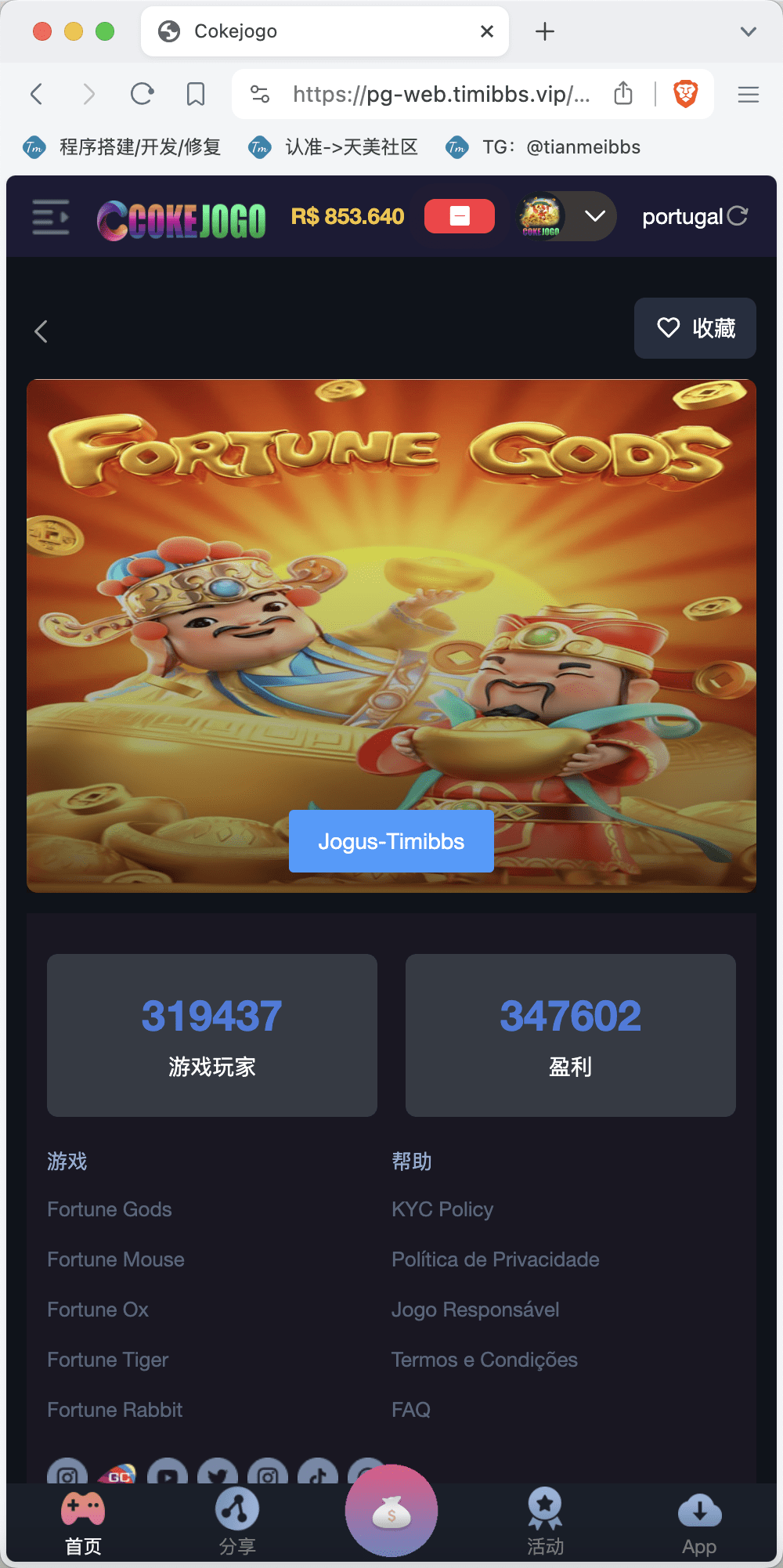This screenshot has width=783, height=1568.
Task: Switch to the 活动 tab
Action: [x=545, y=1522]
